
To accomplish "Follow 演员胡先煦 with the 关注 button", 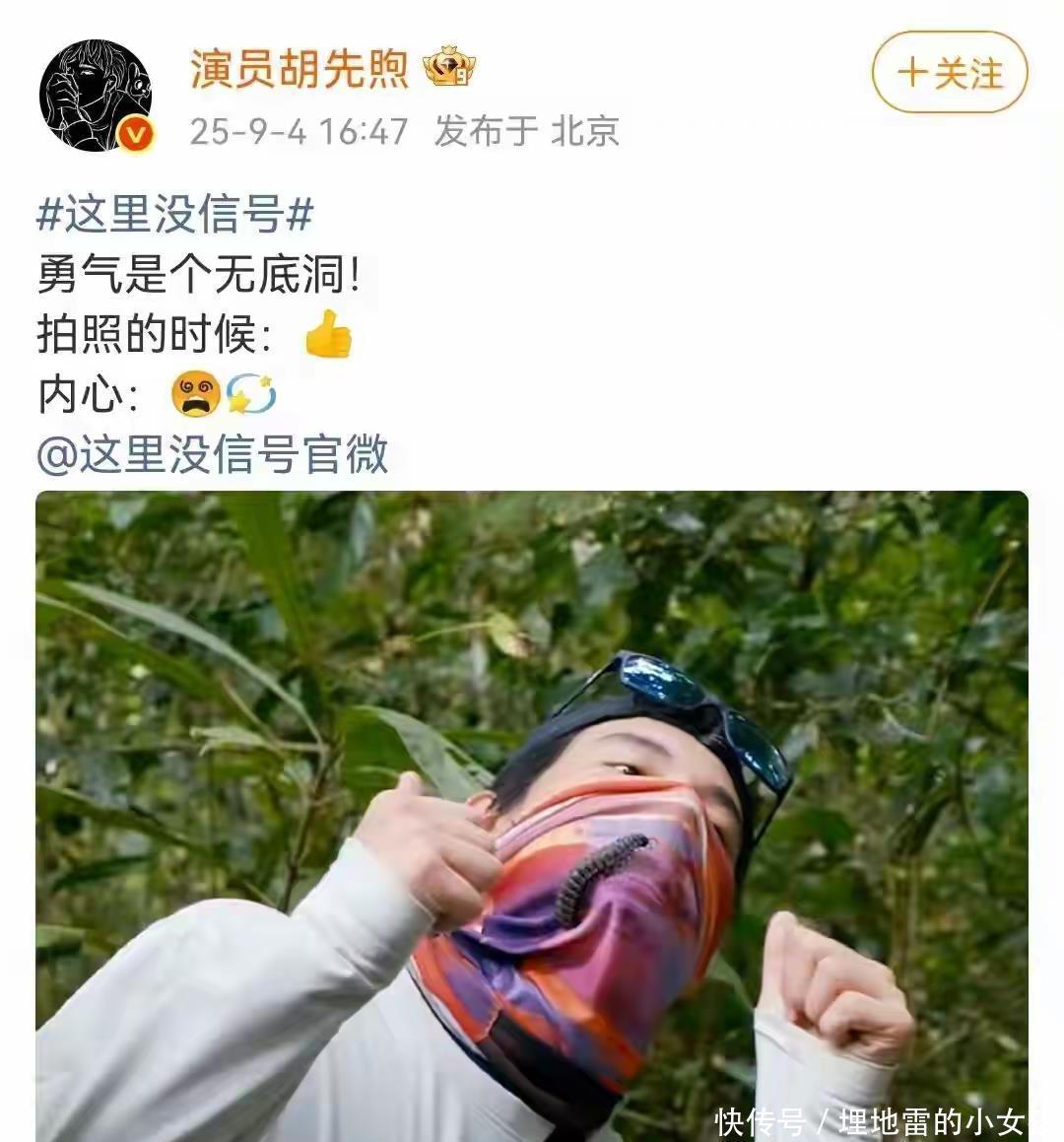I will (950, 74).
